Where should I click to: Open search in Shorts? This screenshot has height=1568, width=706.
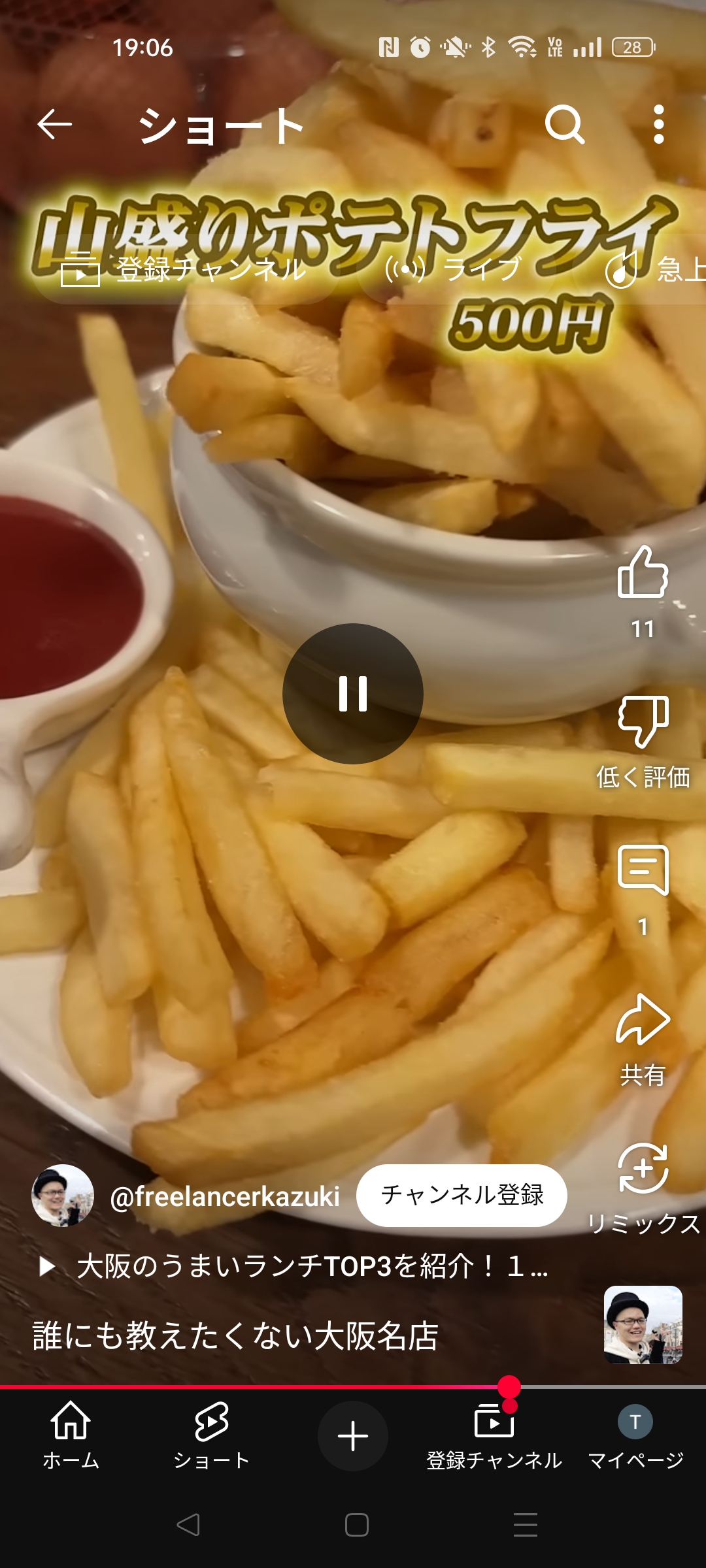pos(564,124)
